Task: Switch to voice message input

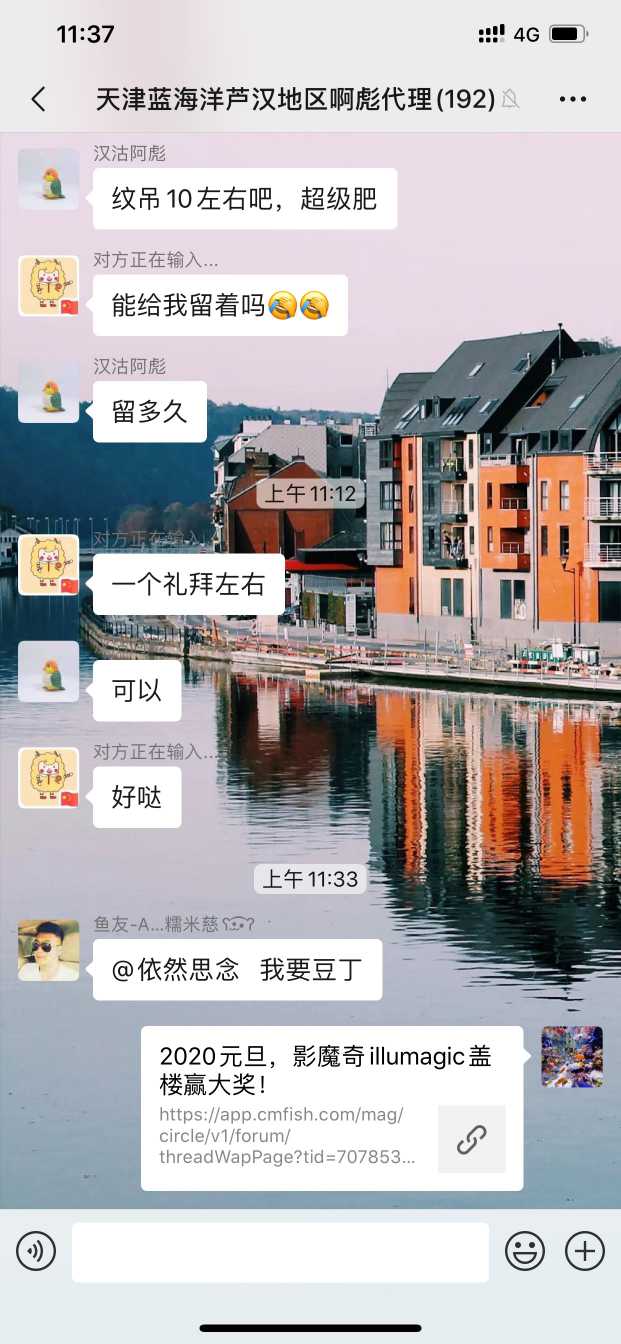Action: pos(36,1251)
